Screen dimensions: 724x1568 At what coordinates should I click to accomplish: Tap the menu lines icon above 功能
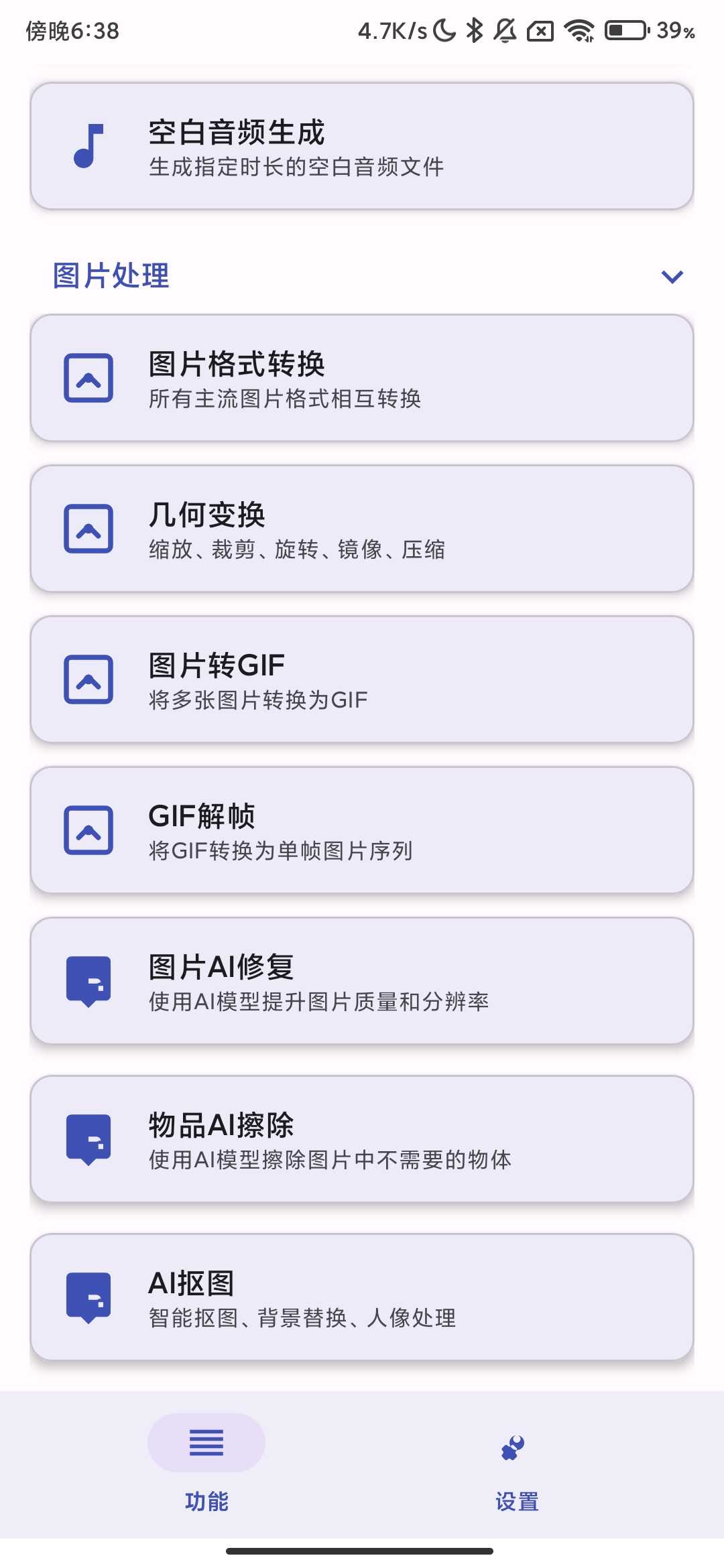206,1445
